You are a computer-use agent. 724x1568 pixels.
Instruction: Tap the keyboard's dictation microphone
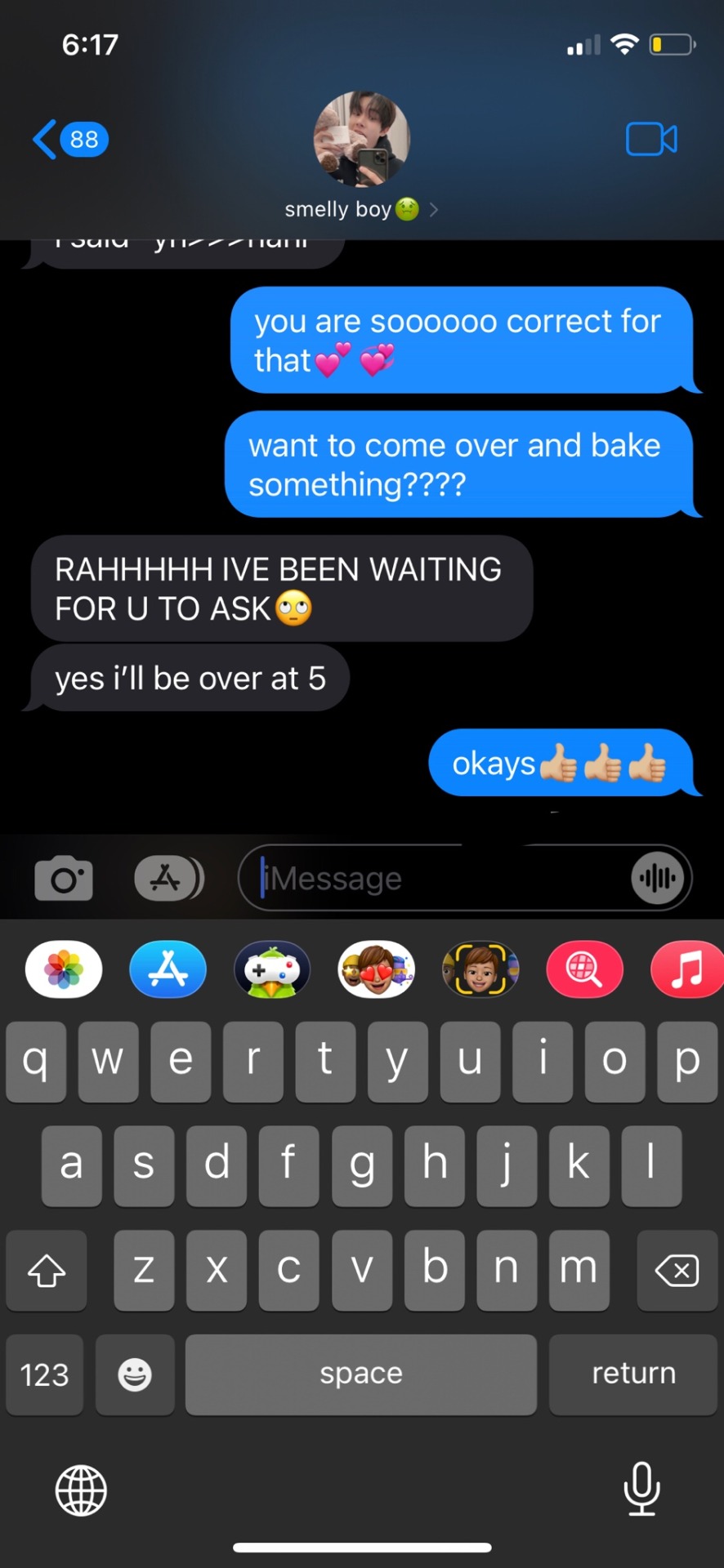(x=641, y=1489)
